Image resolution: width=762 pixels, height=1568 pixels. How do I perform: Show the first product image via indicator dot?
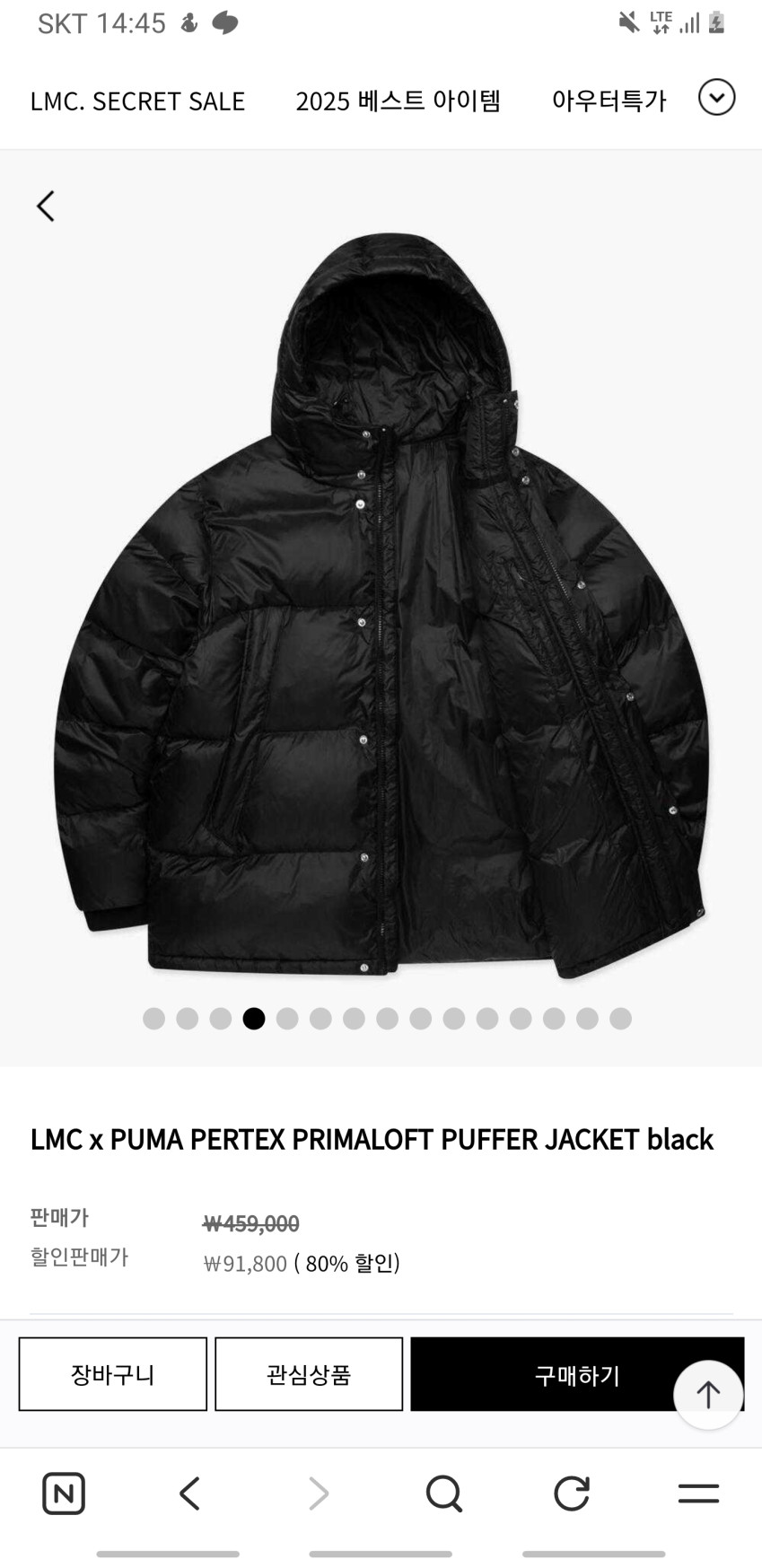pyautogui.click(x=154, y=1019)
